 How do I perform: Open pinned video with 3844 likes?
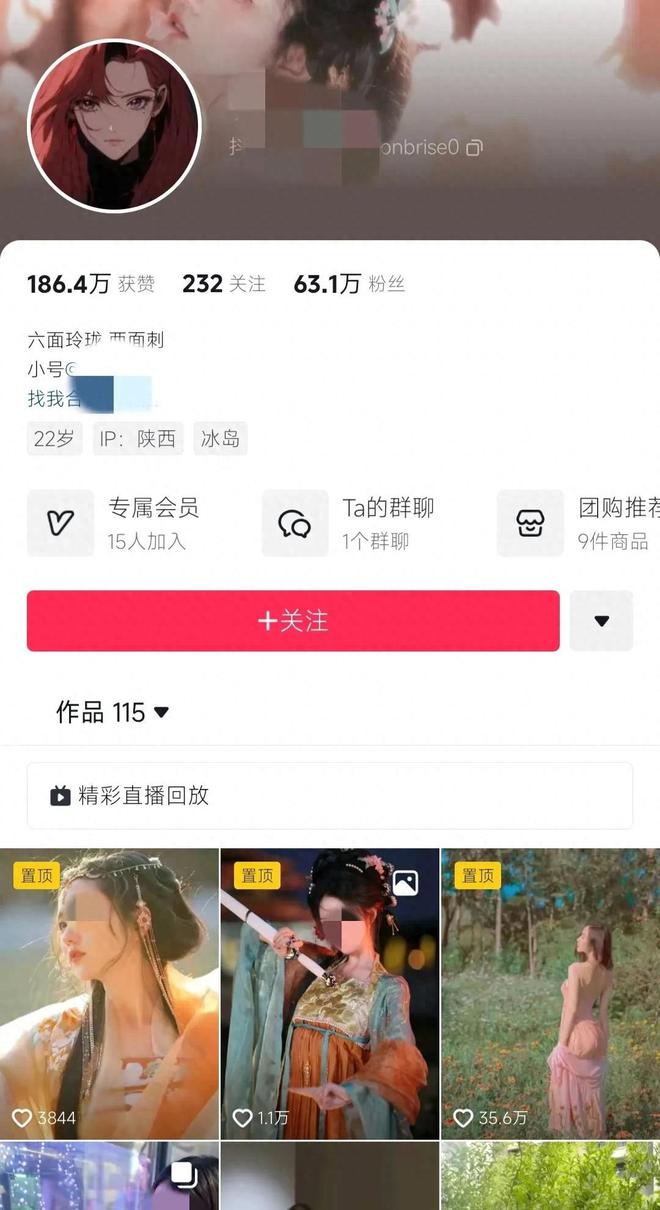tap(109, 993)
